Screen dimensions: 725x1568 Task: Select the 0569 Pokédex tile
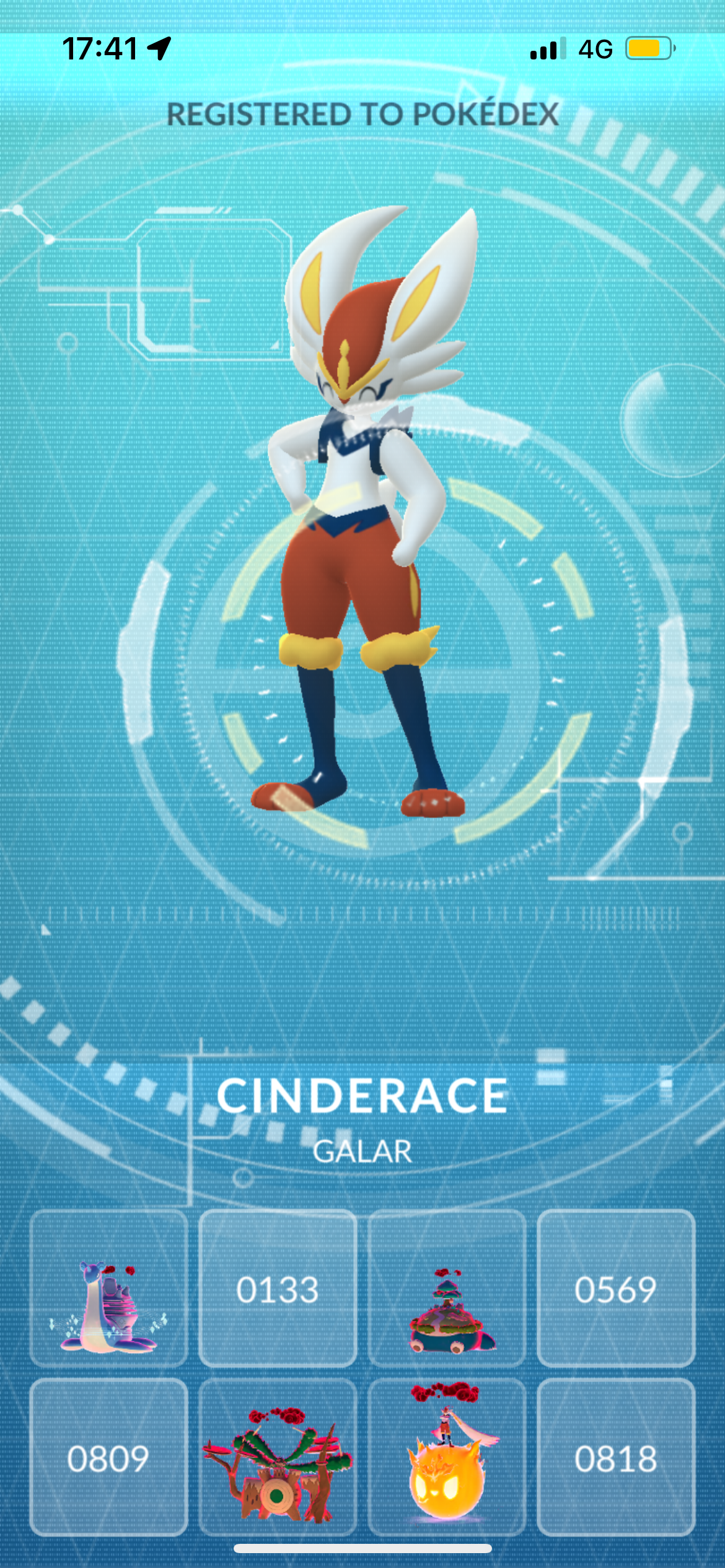coord(616,1289)
